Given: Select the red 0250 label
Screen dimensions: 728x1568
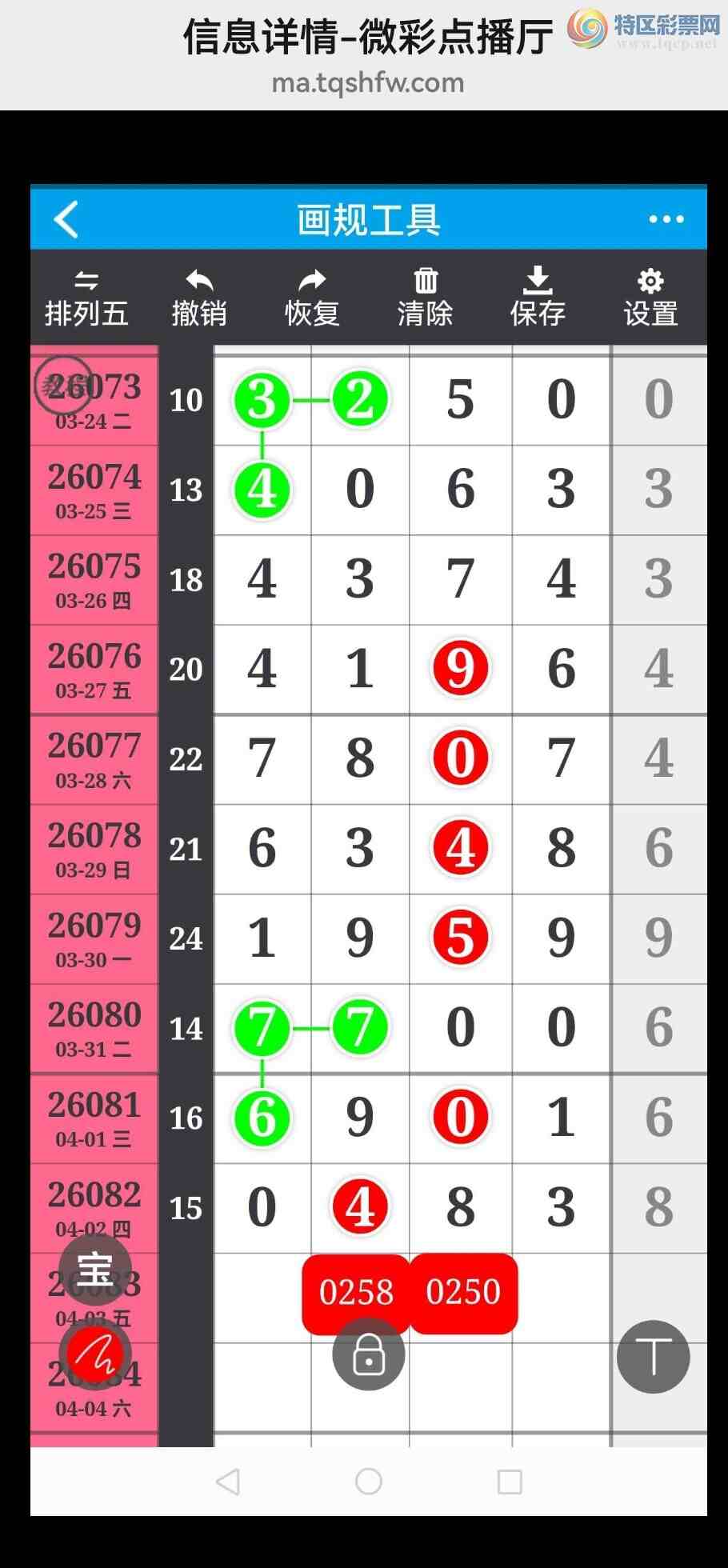Looking at the screenshot, I should point(463,1292).
